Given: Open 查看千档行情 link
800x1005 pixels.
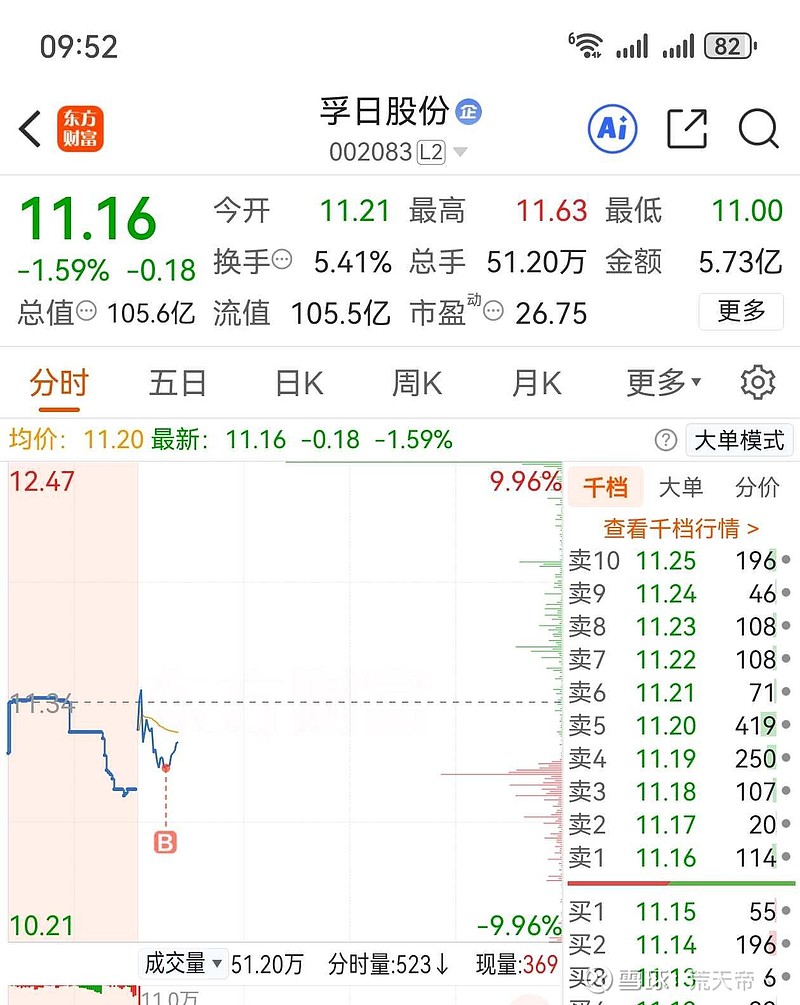Looking at the screenshot, I should tap(681, 528).
